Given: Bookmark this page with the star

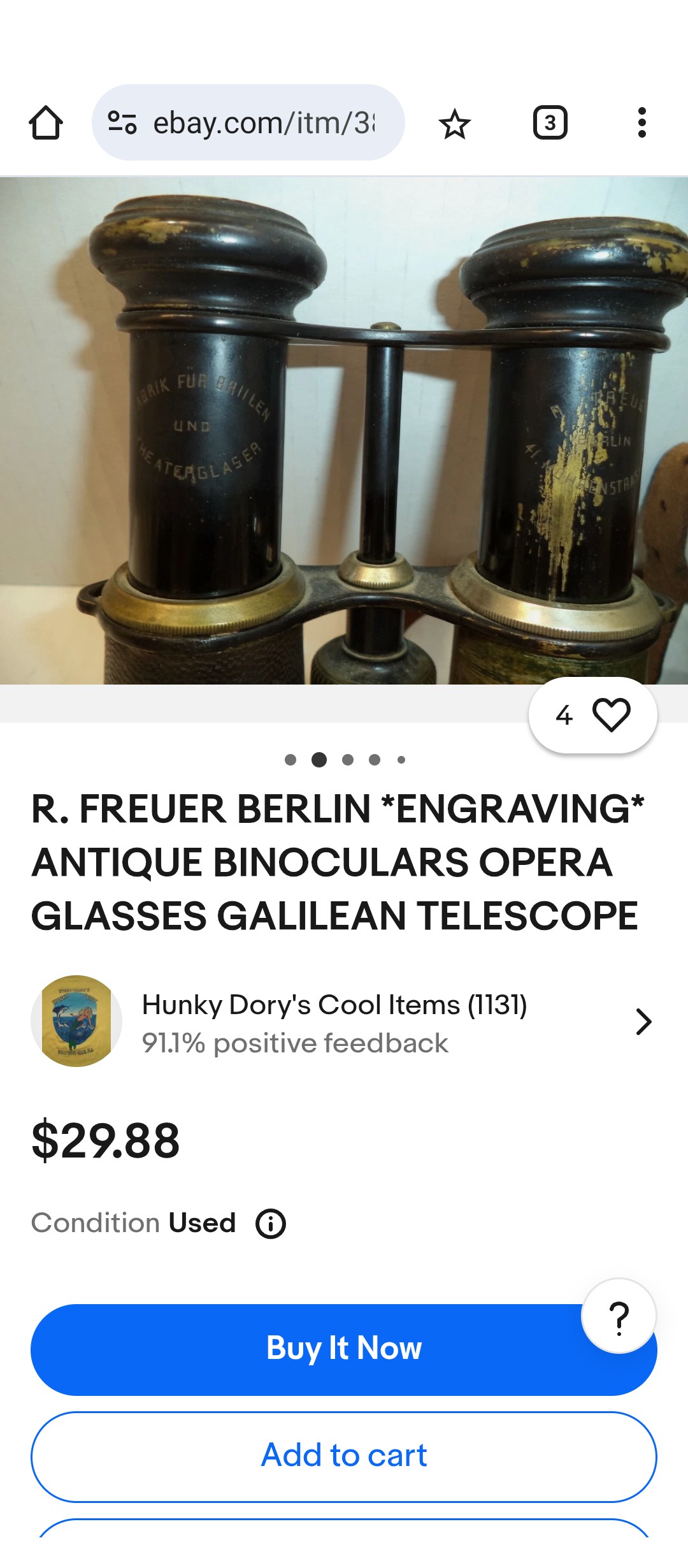Looking at the screenshot, I should pyautogui.click(x=454, y=123).
